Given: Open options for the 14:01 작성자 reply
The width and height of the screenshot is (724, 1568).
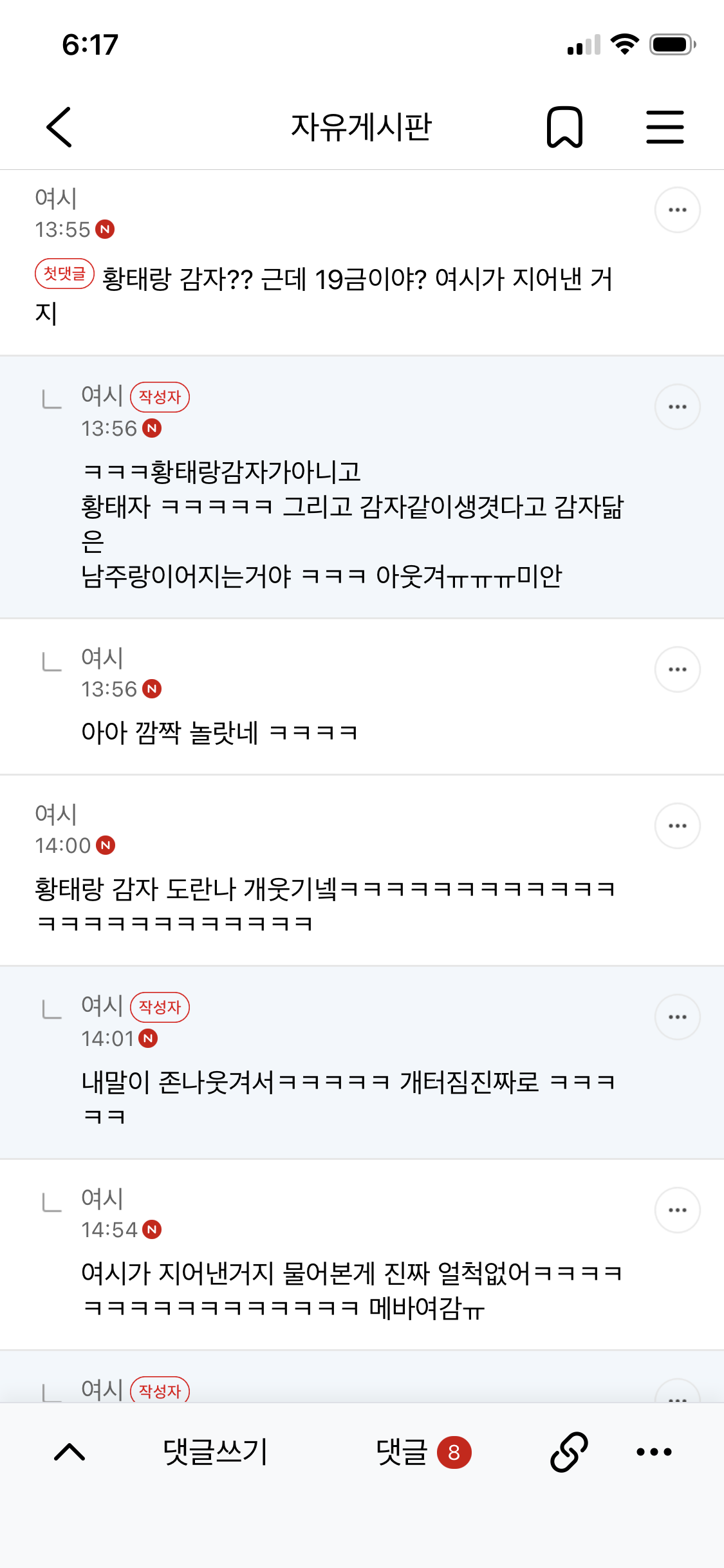Looking at the screenshot, I should point(677,1017).
